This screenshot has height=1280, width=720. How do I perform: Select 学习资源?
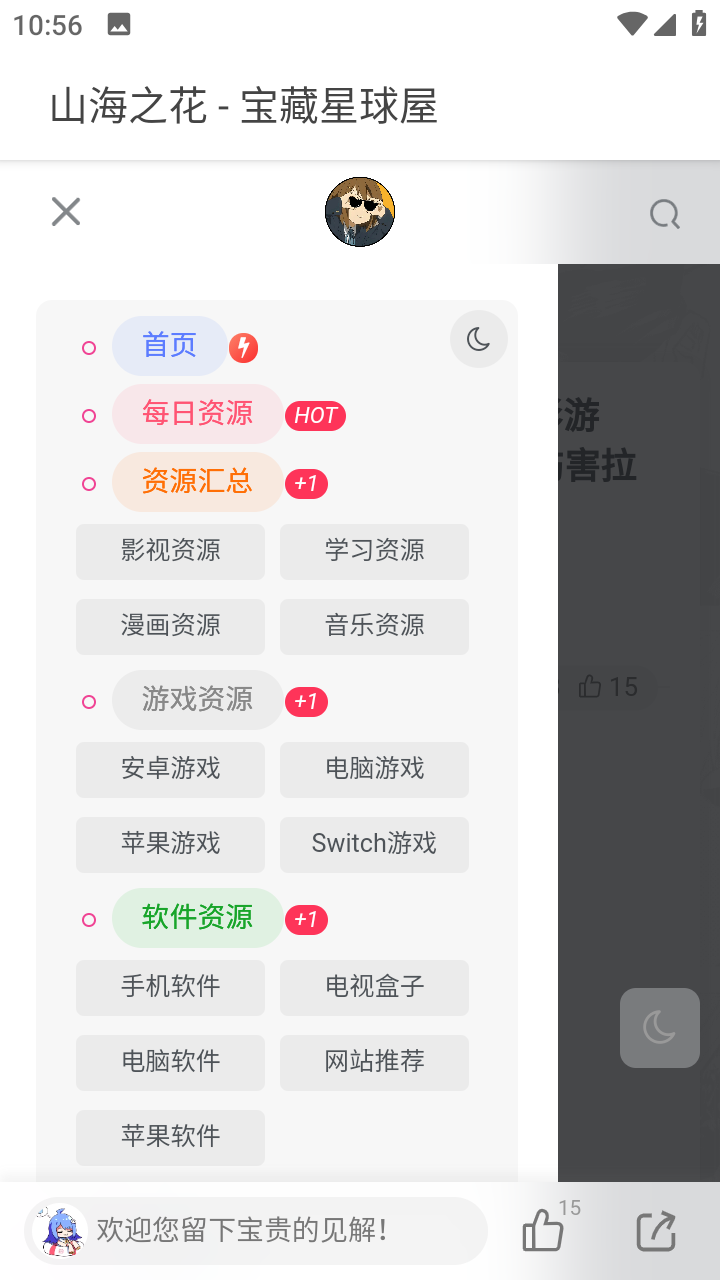[x=374, y=552]
